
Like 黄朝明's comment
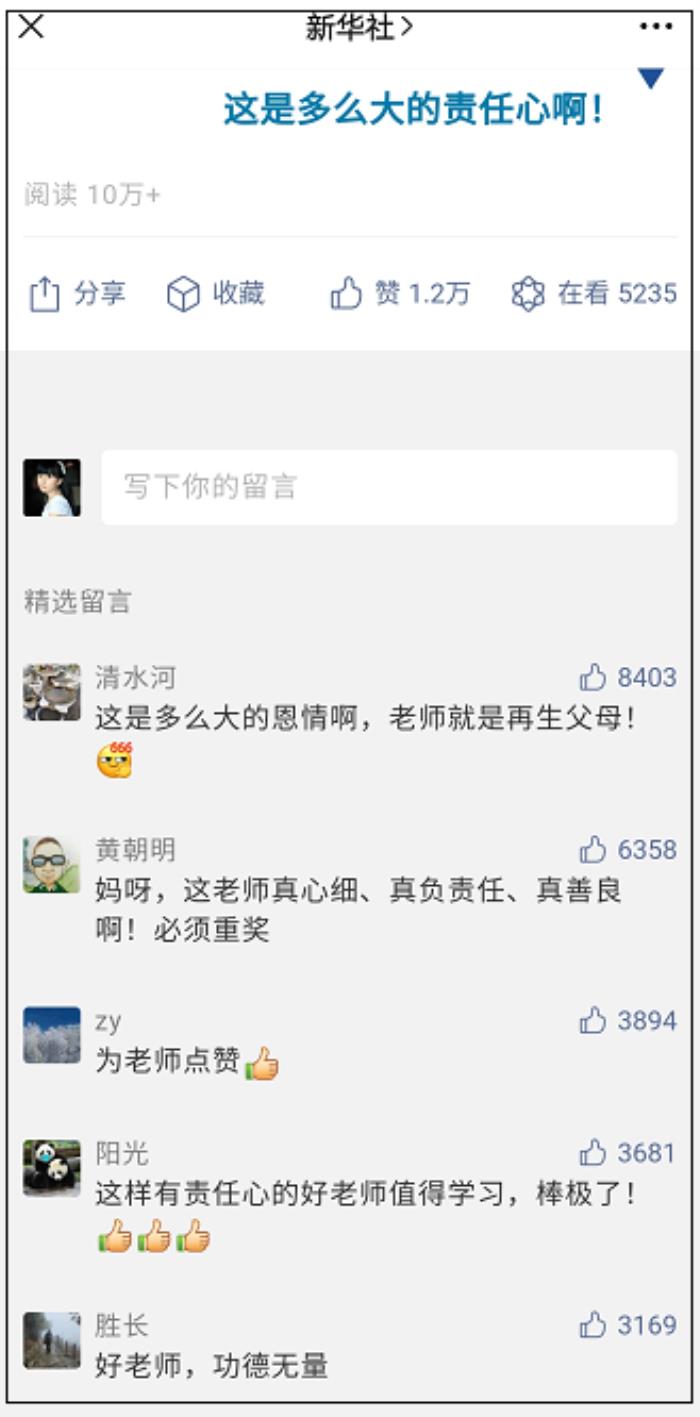click(x=594, y=850)
